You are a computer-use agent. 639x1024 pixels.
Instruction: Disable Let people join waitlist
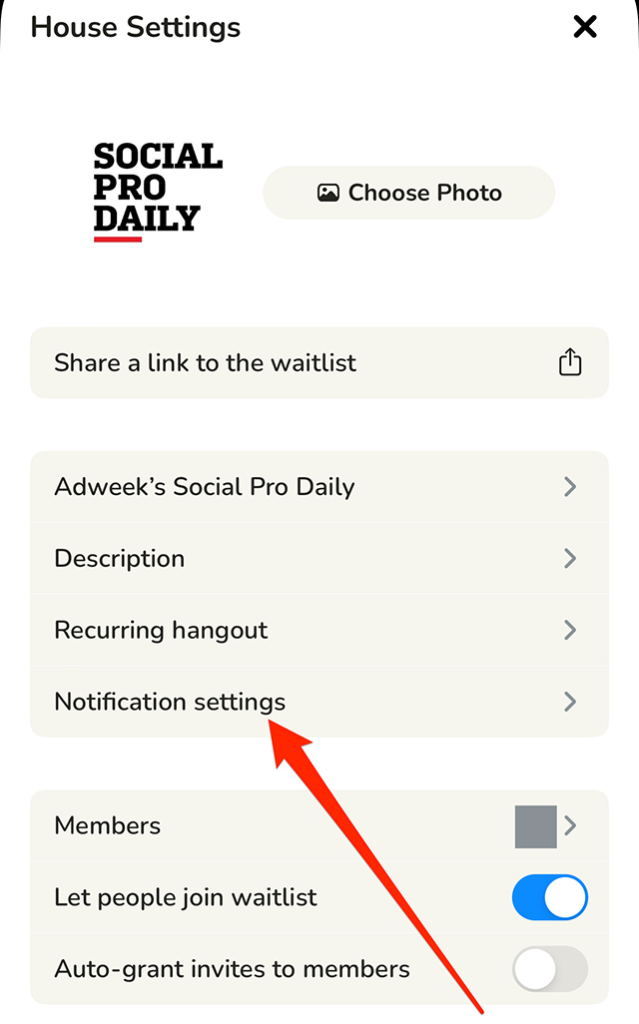pyautogui.click(x=549, y=897)
